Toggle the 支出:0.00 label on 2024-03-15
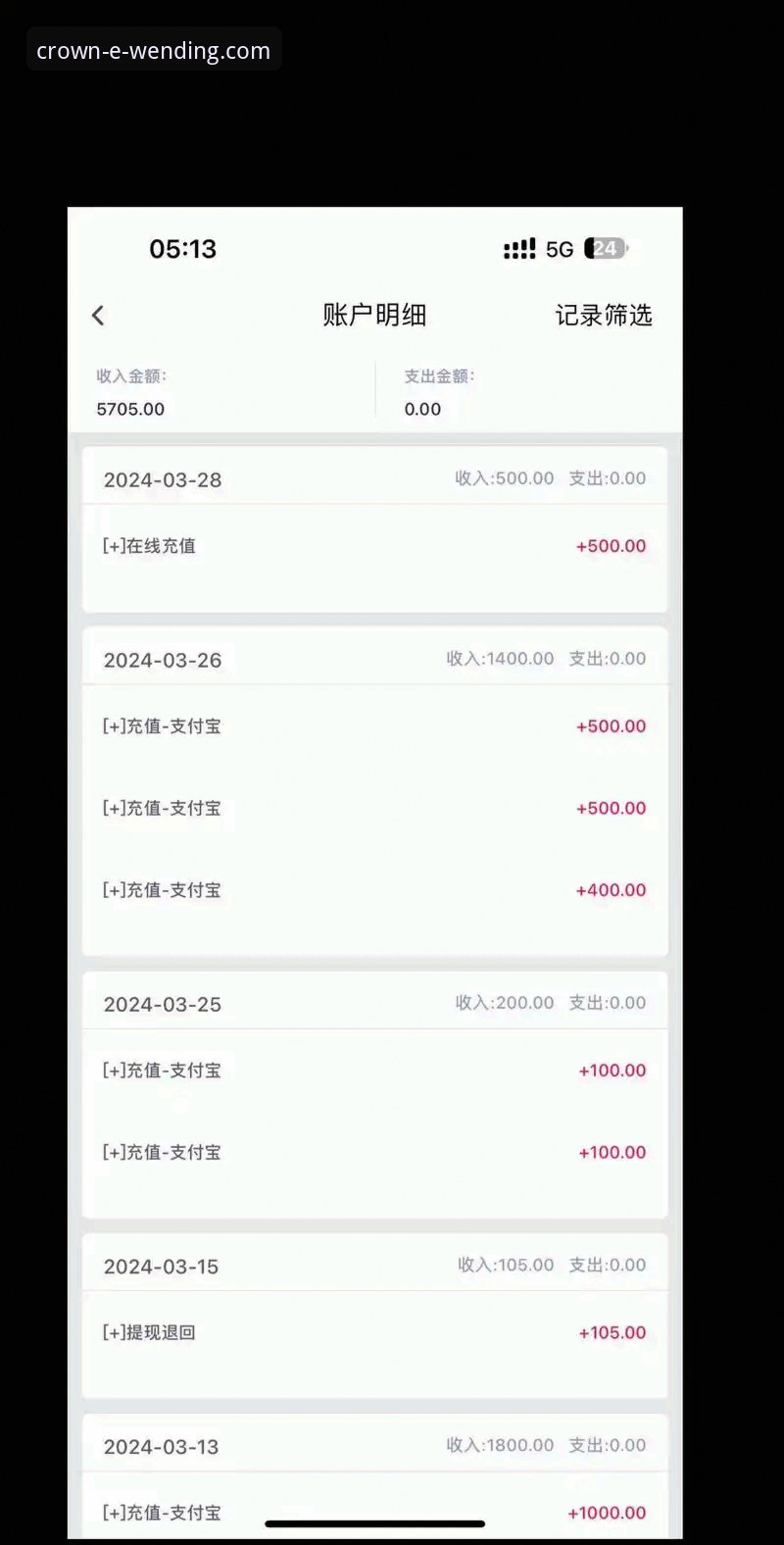Viewport: 784px width, 1545px height. 608,1266
